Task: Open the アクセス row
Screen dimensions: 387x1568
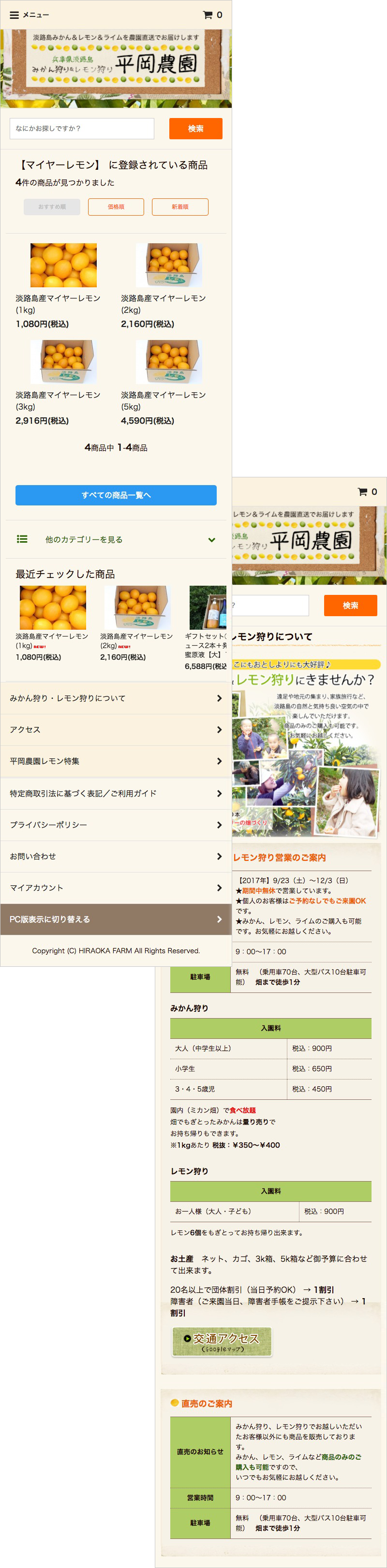Action: (x=116, y=729)
